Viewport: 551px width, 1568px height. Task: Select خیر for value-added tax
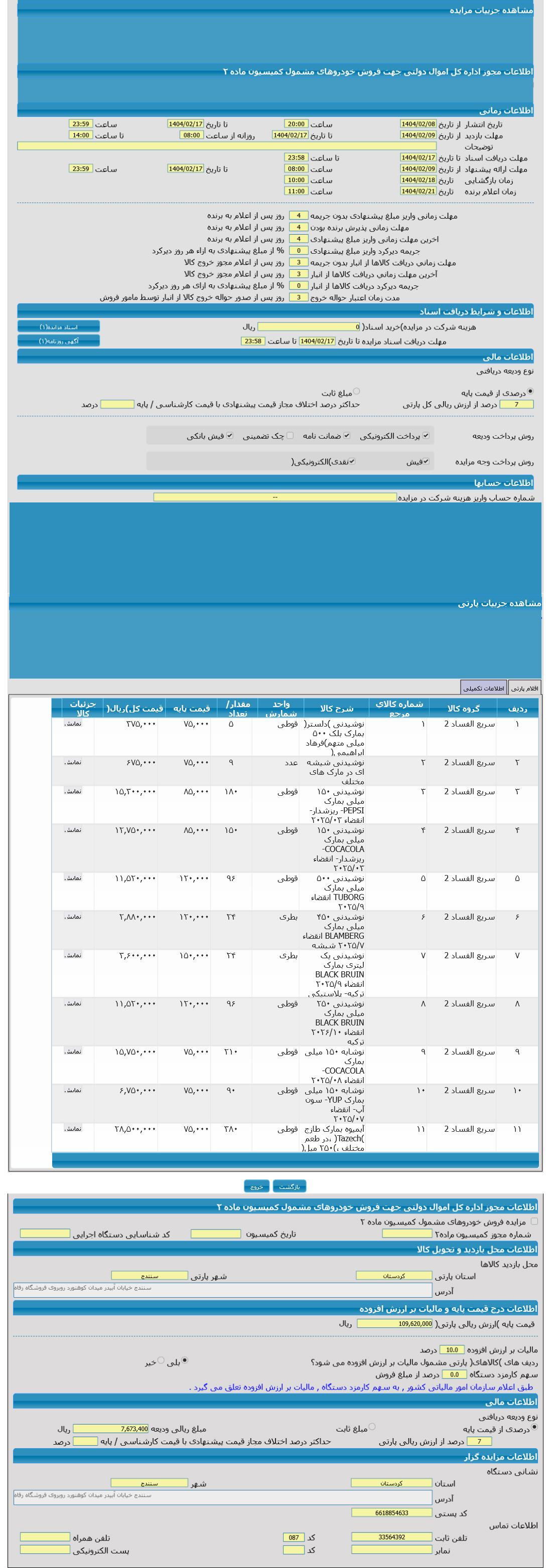(x=161, y=1360)
